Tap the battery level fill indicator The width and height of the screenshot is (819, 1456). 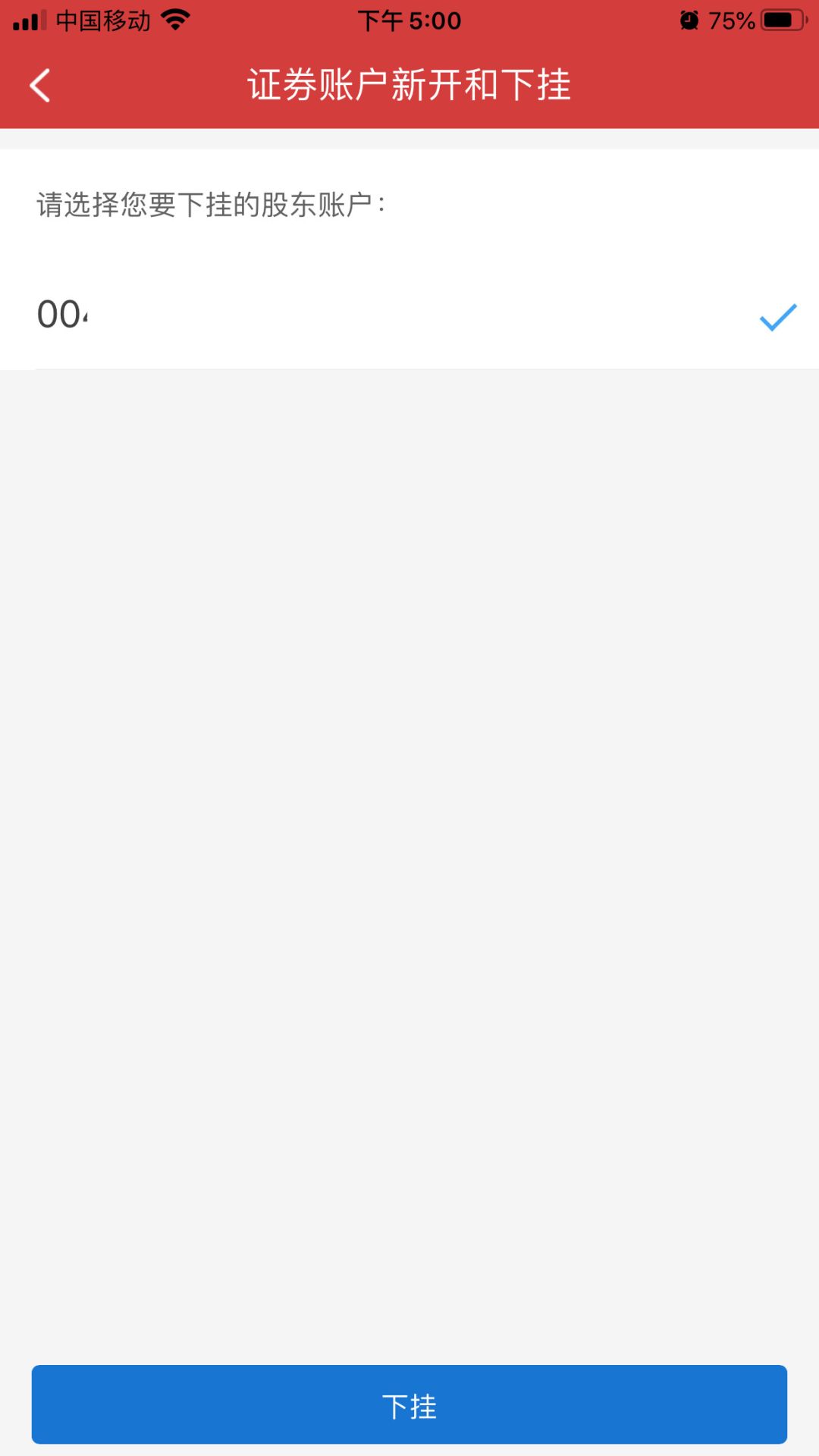[x=780, y=20]
